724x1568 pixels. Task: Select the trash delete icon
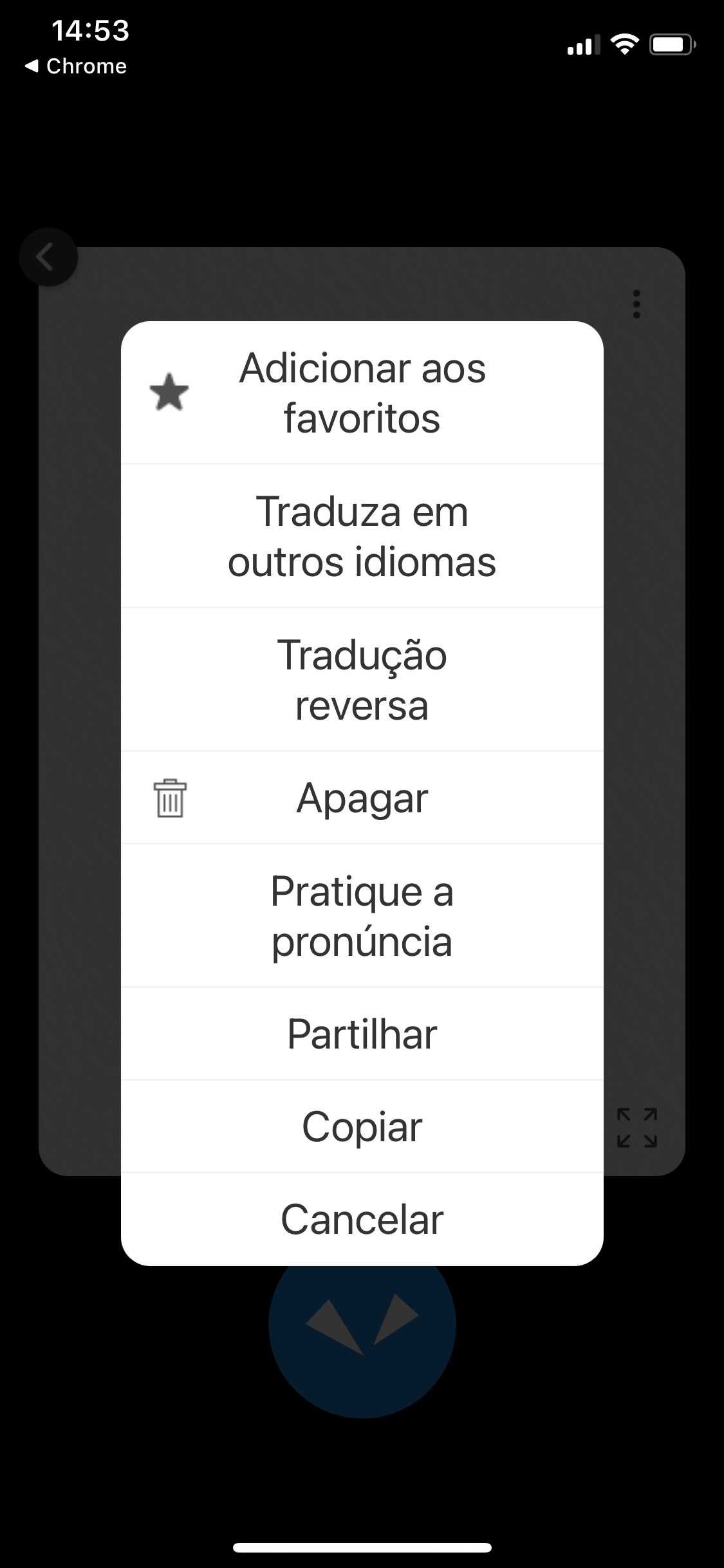pos(170,798)
